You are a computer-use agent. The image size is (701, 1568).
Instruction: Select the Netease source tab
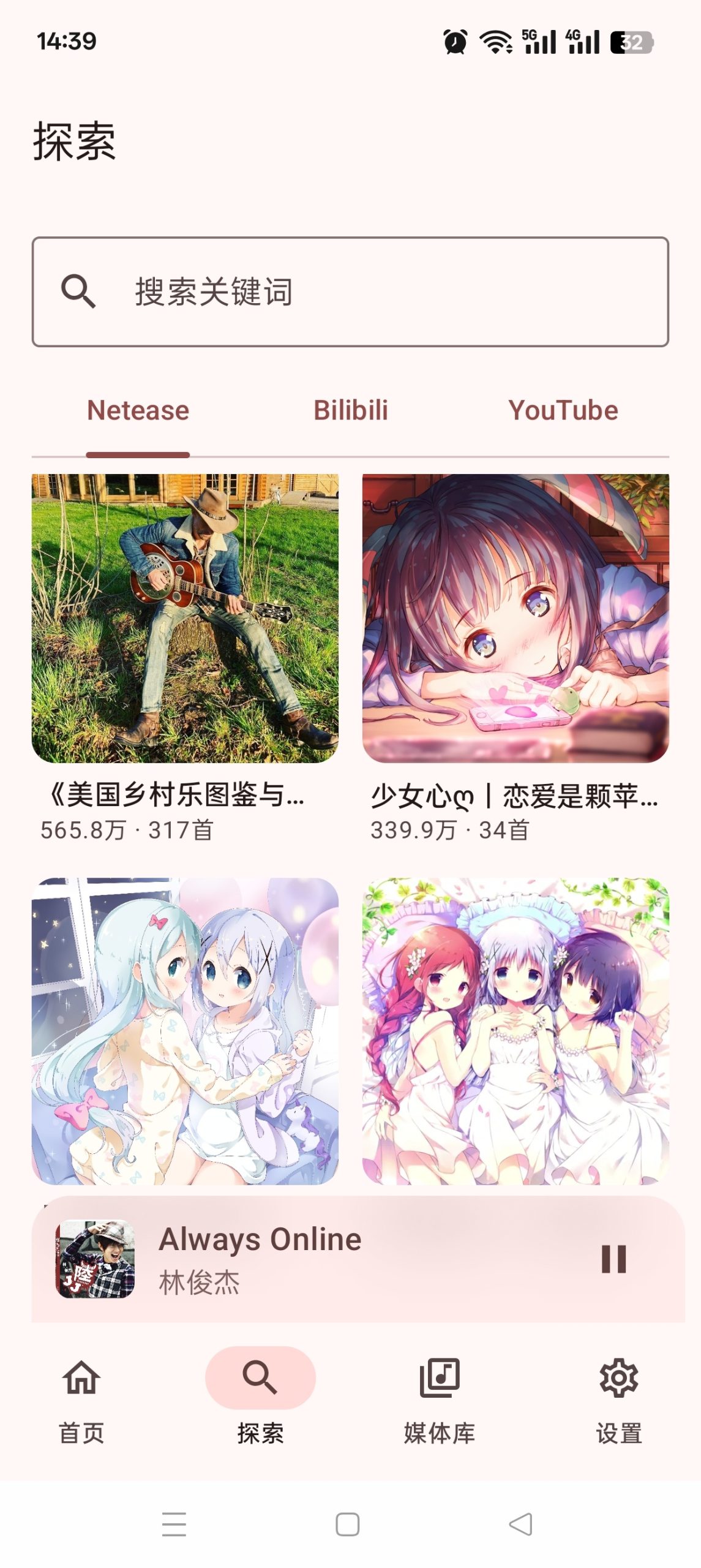click(138, 411)
